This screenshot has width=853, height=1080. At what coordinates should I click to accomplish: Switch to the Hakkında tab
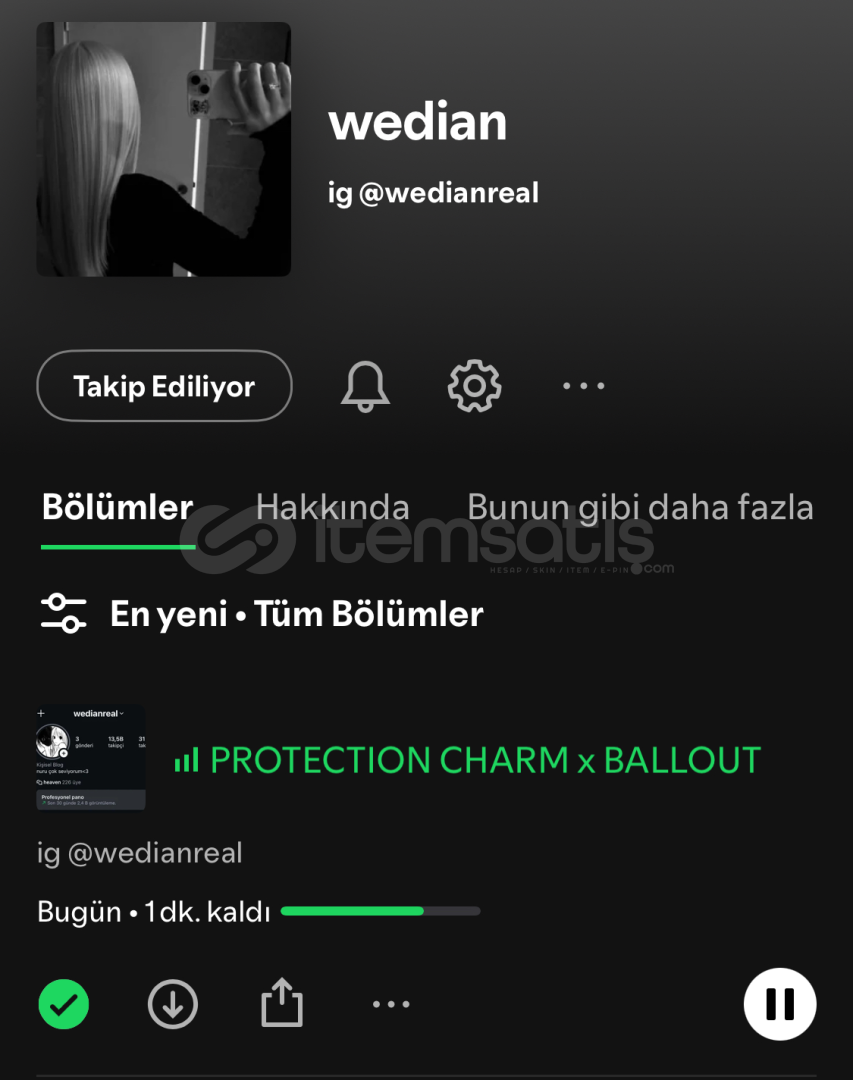(332, 508)
